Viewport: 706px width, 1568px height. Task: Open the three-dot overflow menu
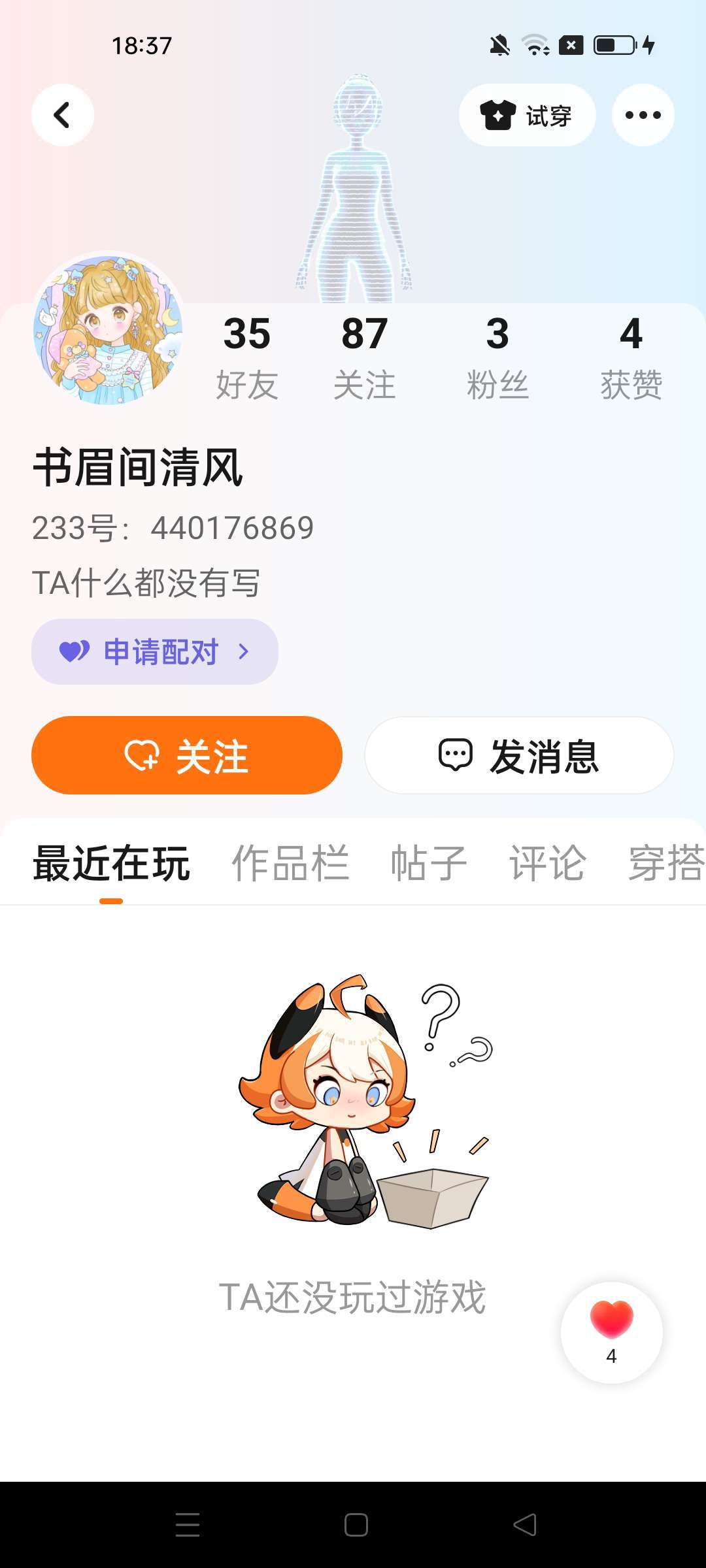(643, 115)
